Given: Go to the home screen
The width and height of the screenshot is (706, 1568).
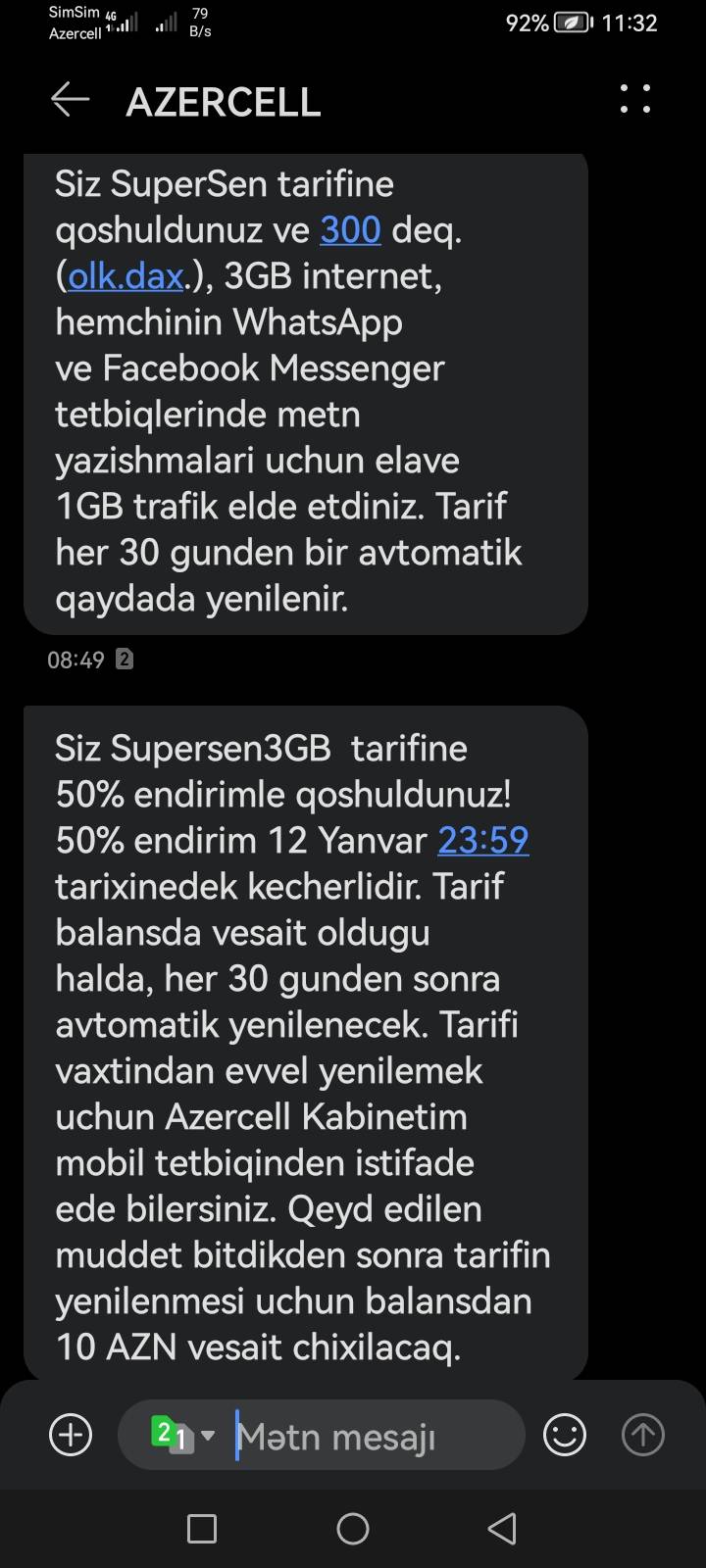Looking at the screenshot, I should [x=353, y=1529].
